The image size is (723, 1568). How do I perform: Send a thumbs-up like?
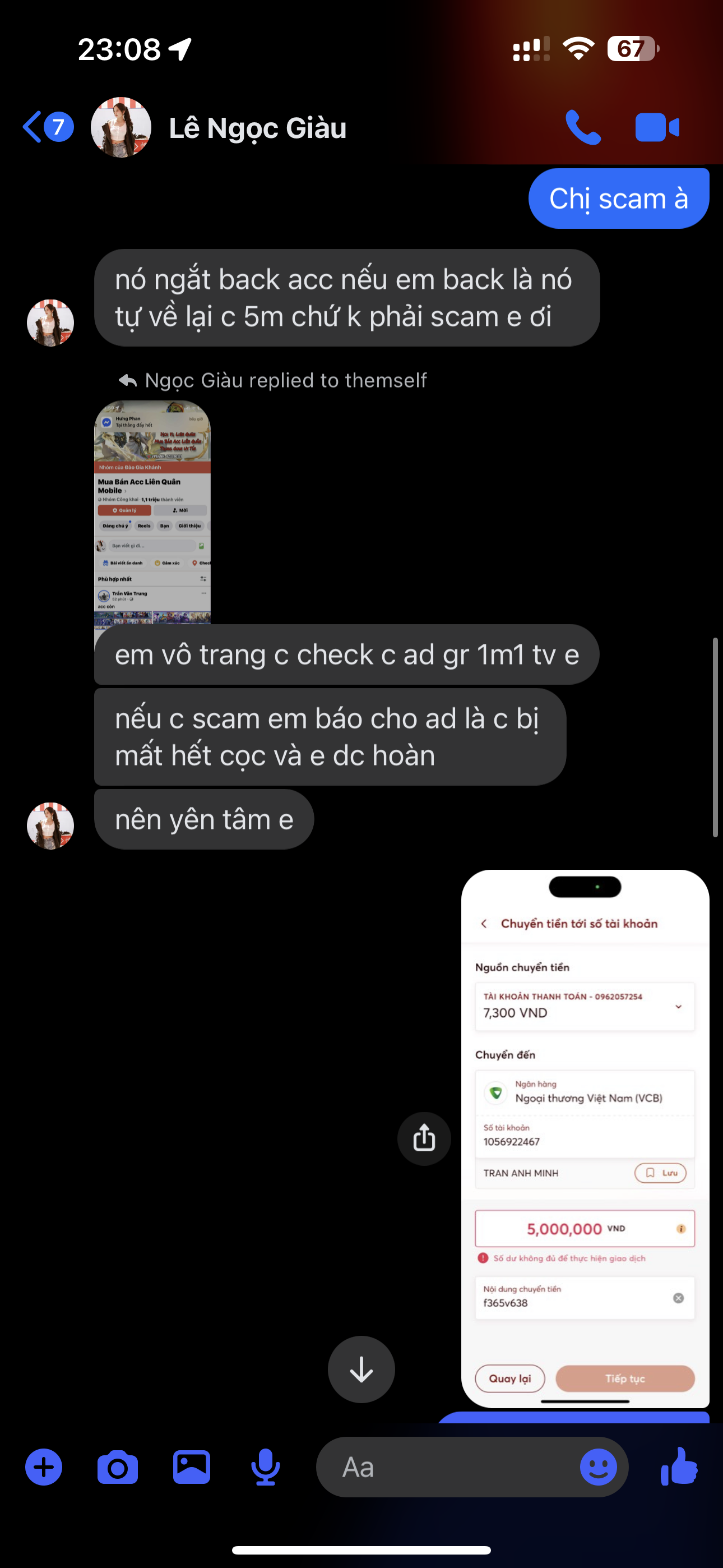[x=679, y=1467]
